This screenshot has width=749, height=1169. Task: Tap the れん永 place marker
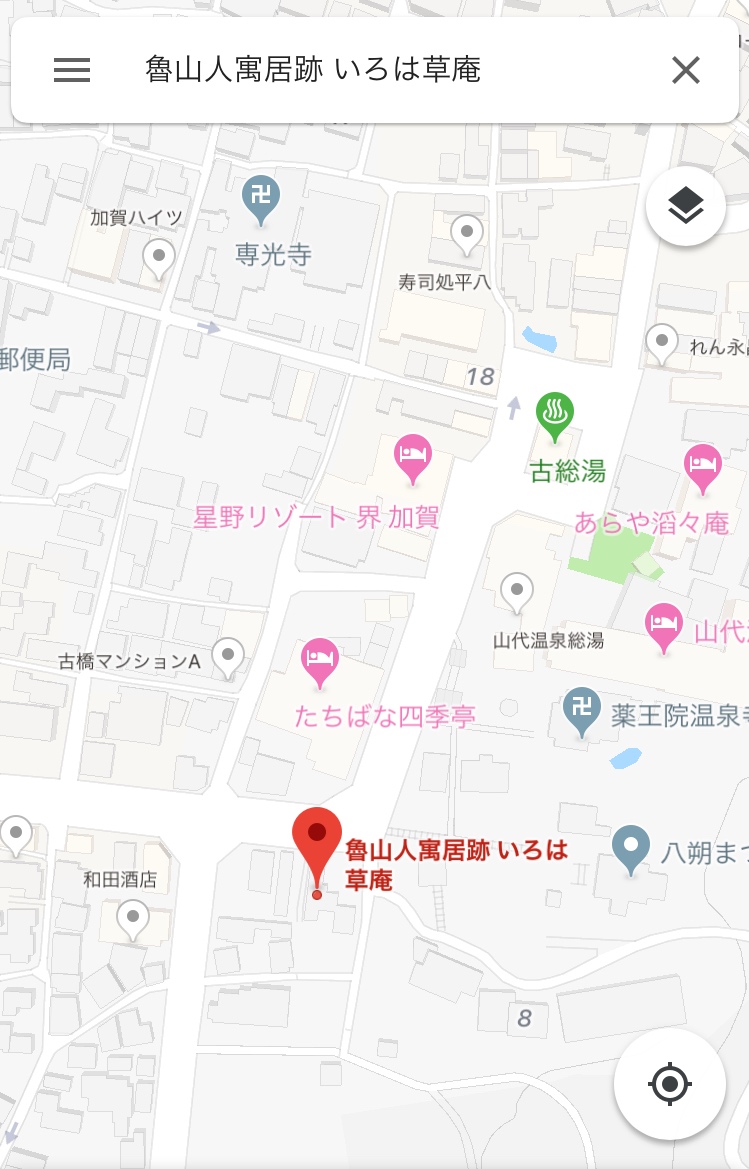click(661, 343)
